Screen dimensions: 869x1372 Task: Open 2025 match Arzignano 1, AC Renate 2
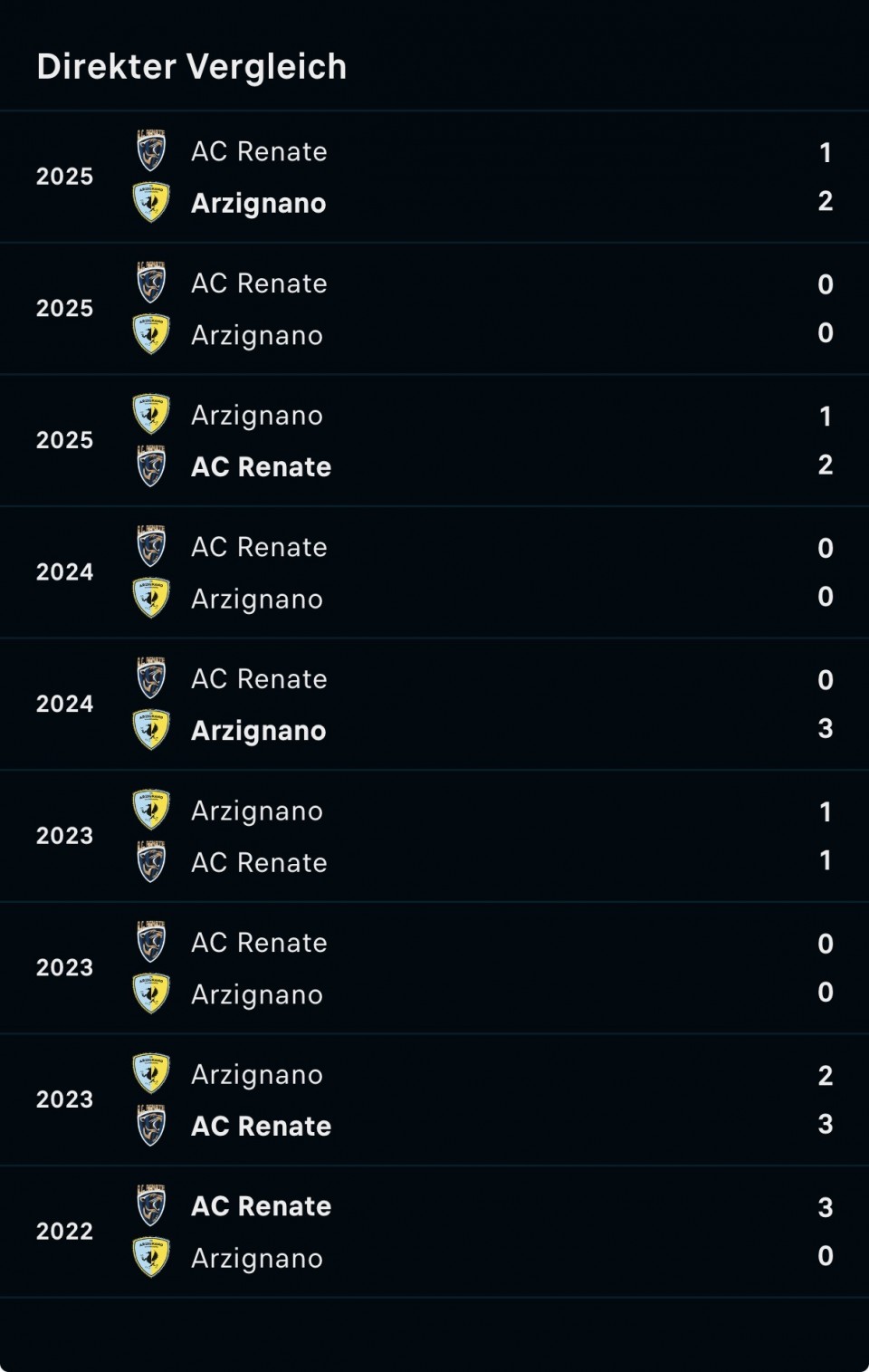434,440
